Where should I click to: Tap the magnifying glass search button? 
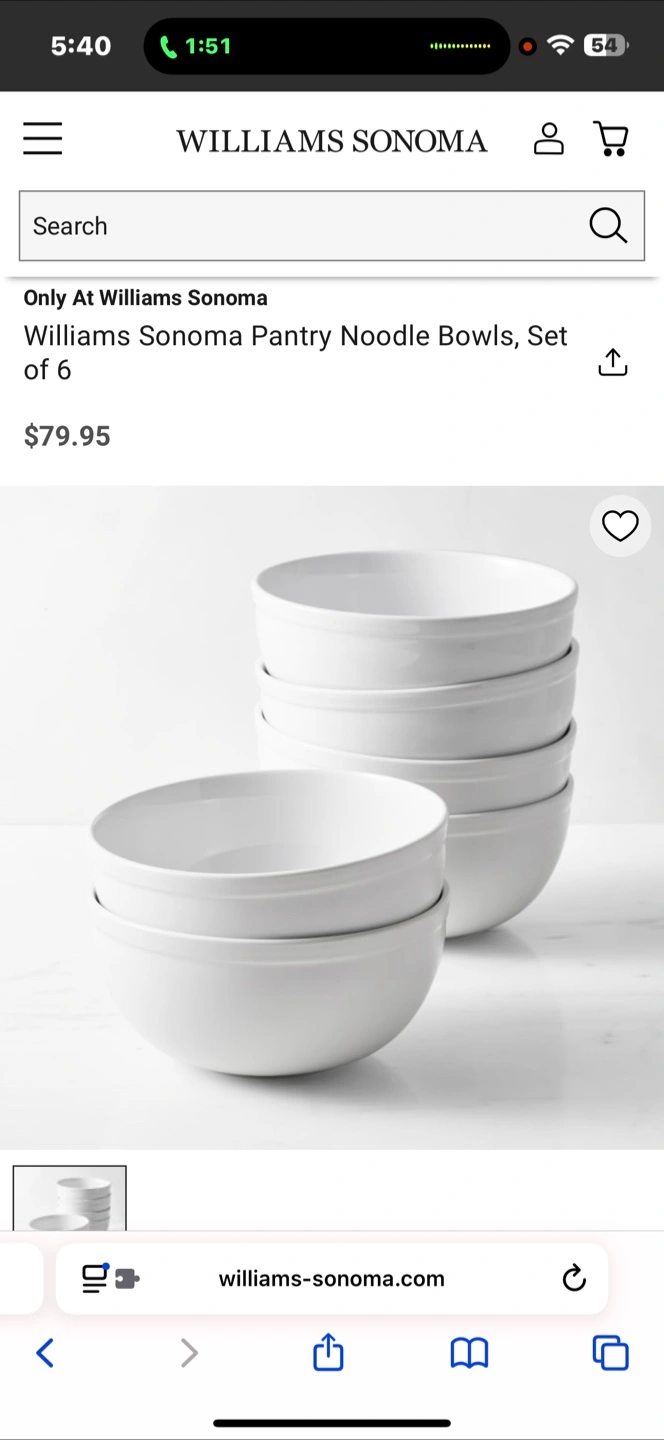click(607, 226)
